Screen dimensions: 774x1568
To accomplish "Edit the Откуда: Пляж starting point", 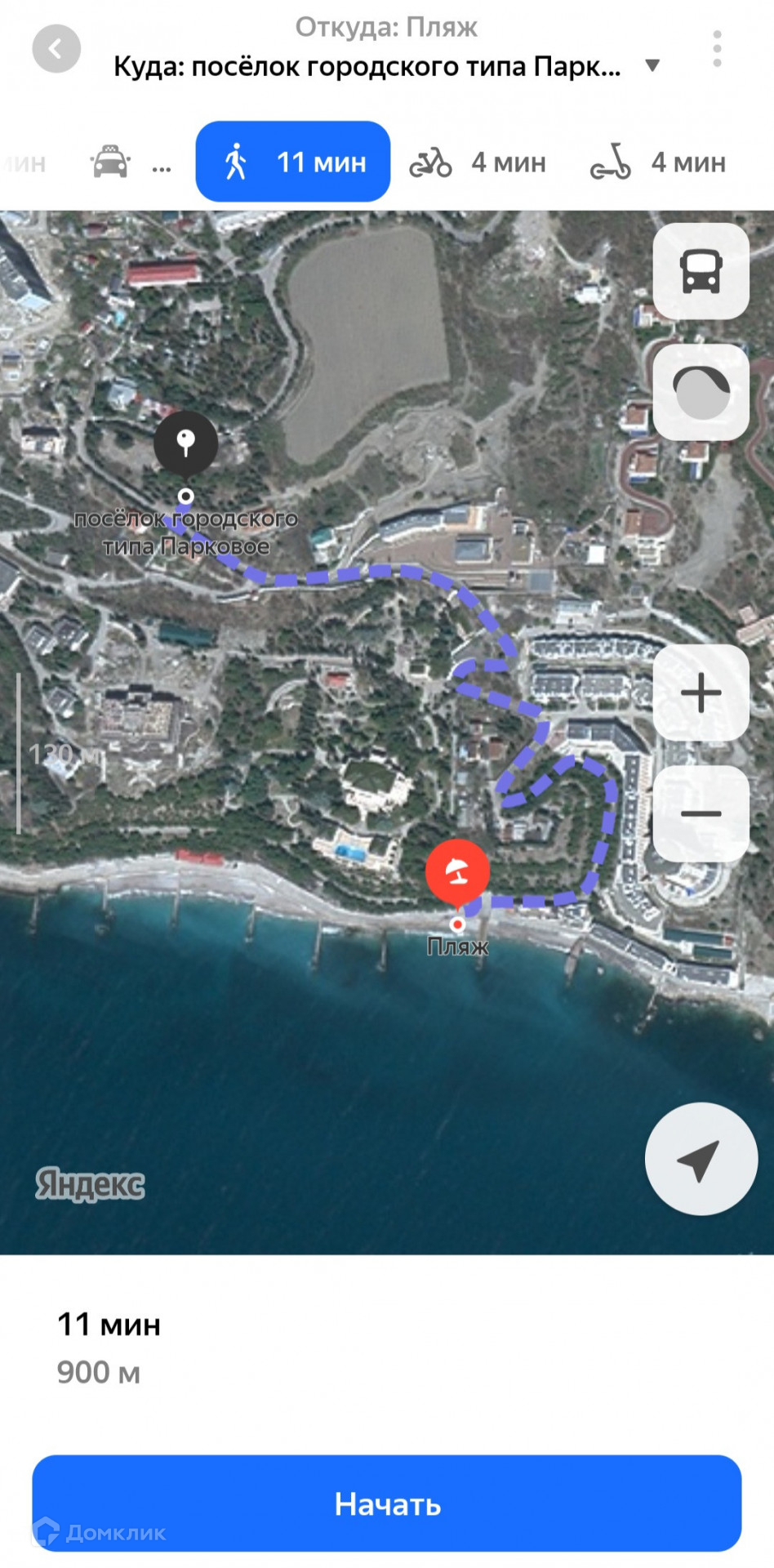I will pos(386,27).
